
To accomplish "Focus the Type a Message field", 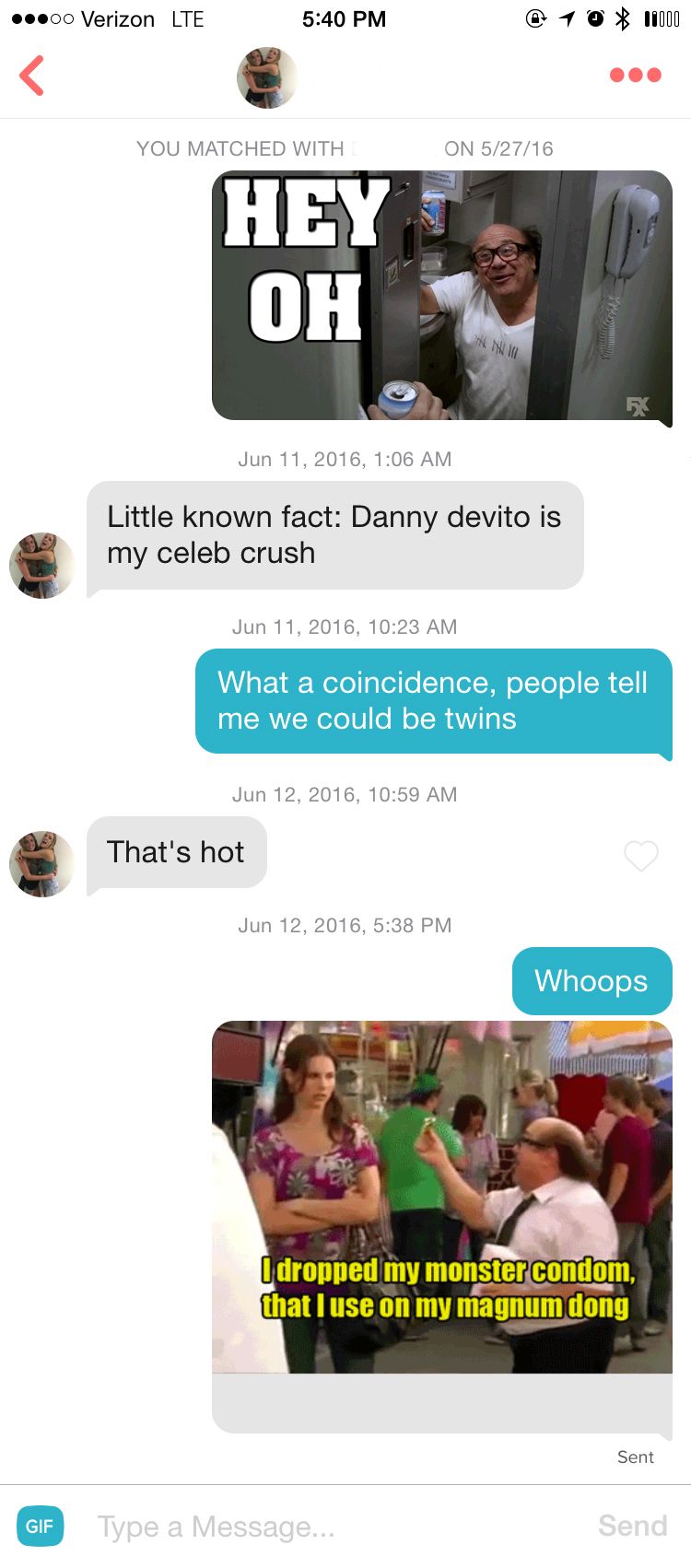I will (332, 1527).
